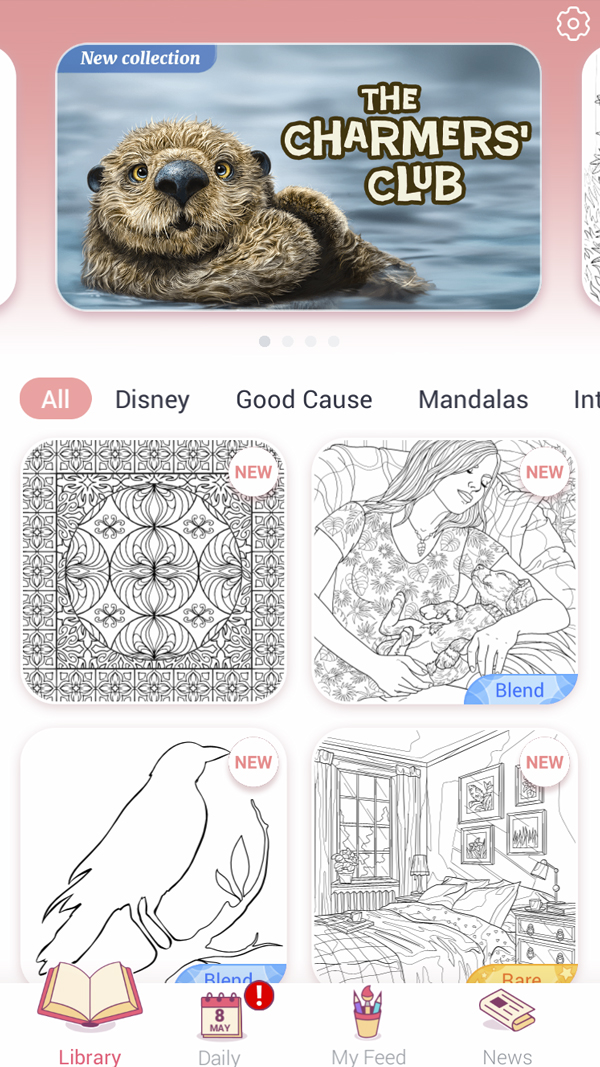The image size is (600, 1067).
Task: Open the woman holding puppy picture
Action: pos(445,571)
